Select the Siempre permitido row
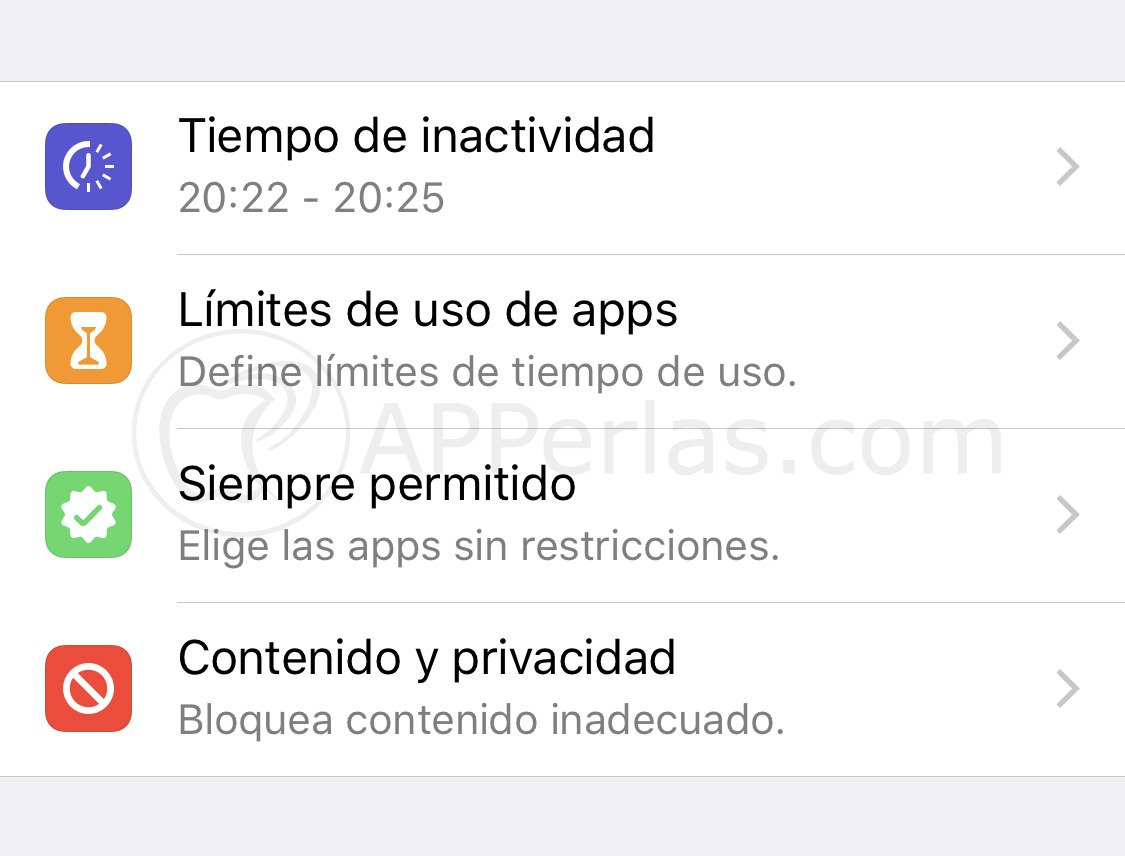Screen dimensions: 1125x856 tap(560, 515)
